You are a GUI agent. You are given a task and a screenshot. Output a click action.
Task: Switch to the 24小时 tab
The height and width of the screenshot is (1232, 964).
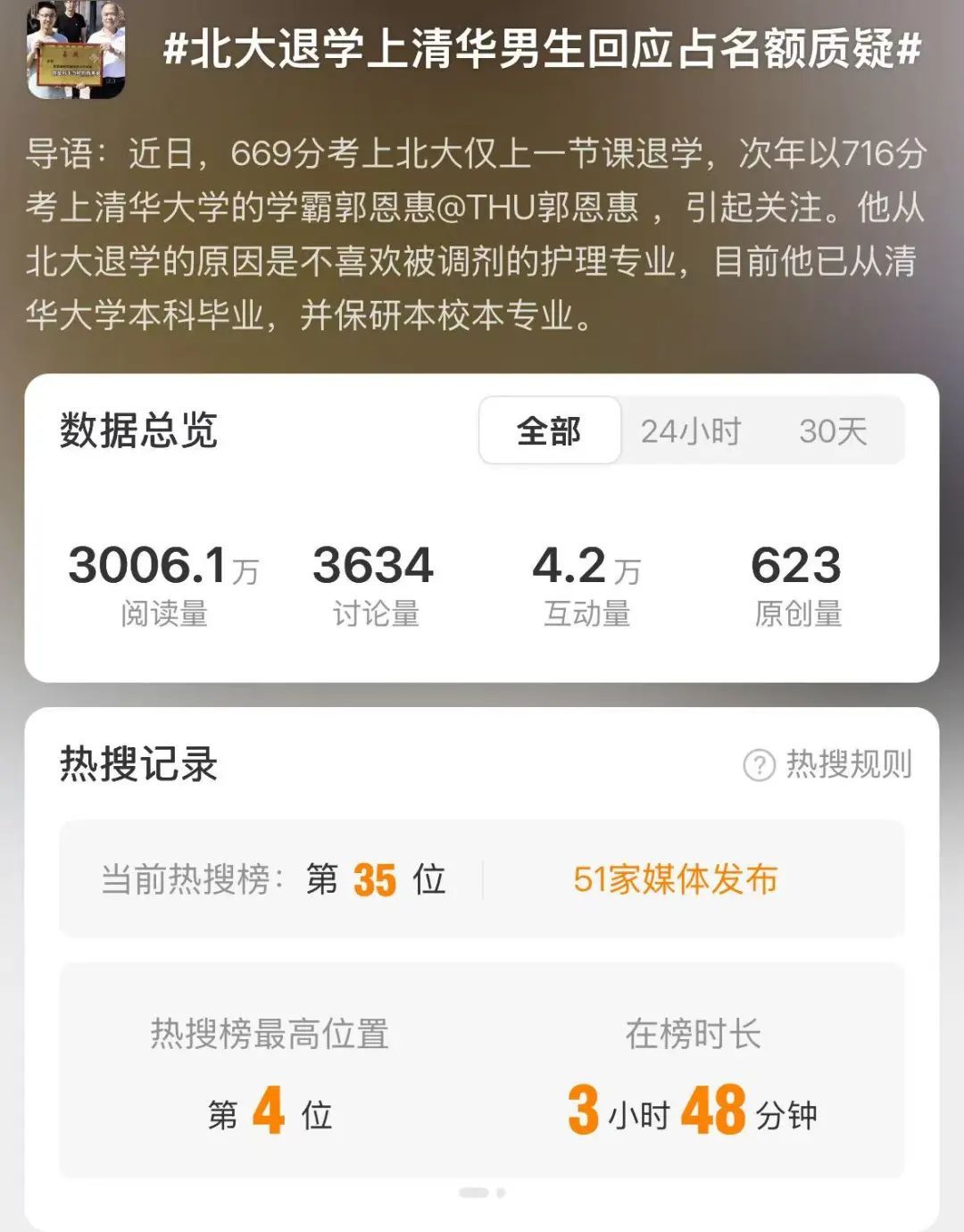tap(692, 430)
